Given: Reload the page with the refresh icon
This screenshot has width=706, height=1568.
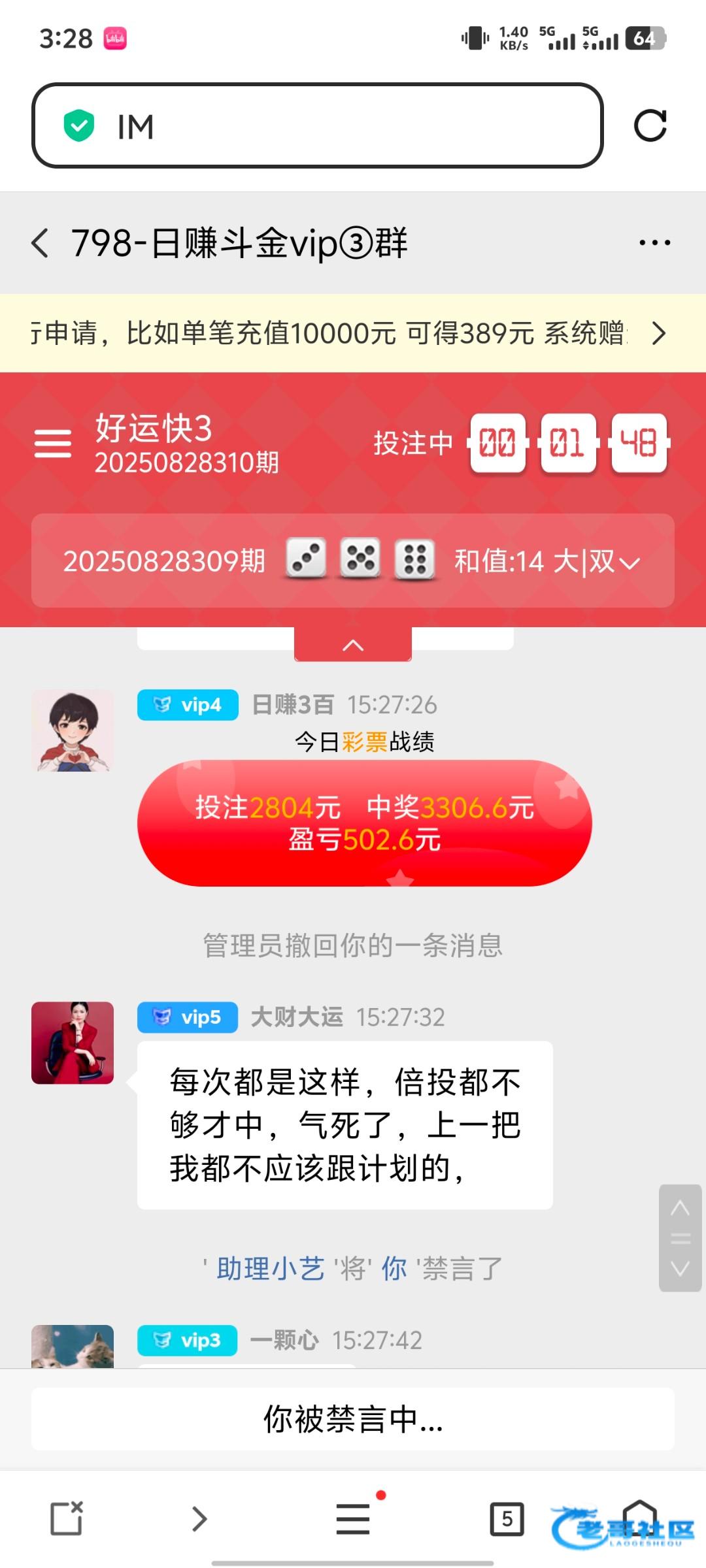Looking at the screenshot, I should coord(650,125).
